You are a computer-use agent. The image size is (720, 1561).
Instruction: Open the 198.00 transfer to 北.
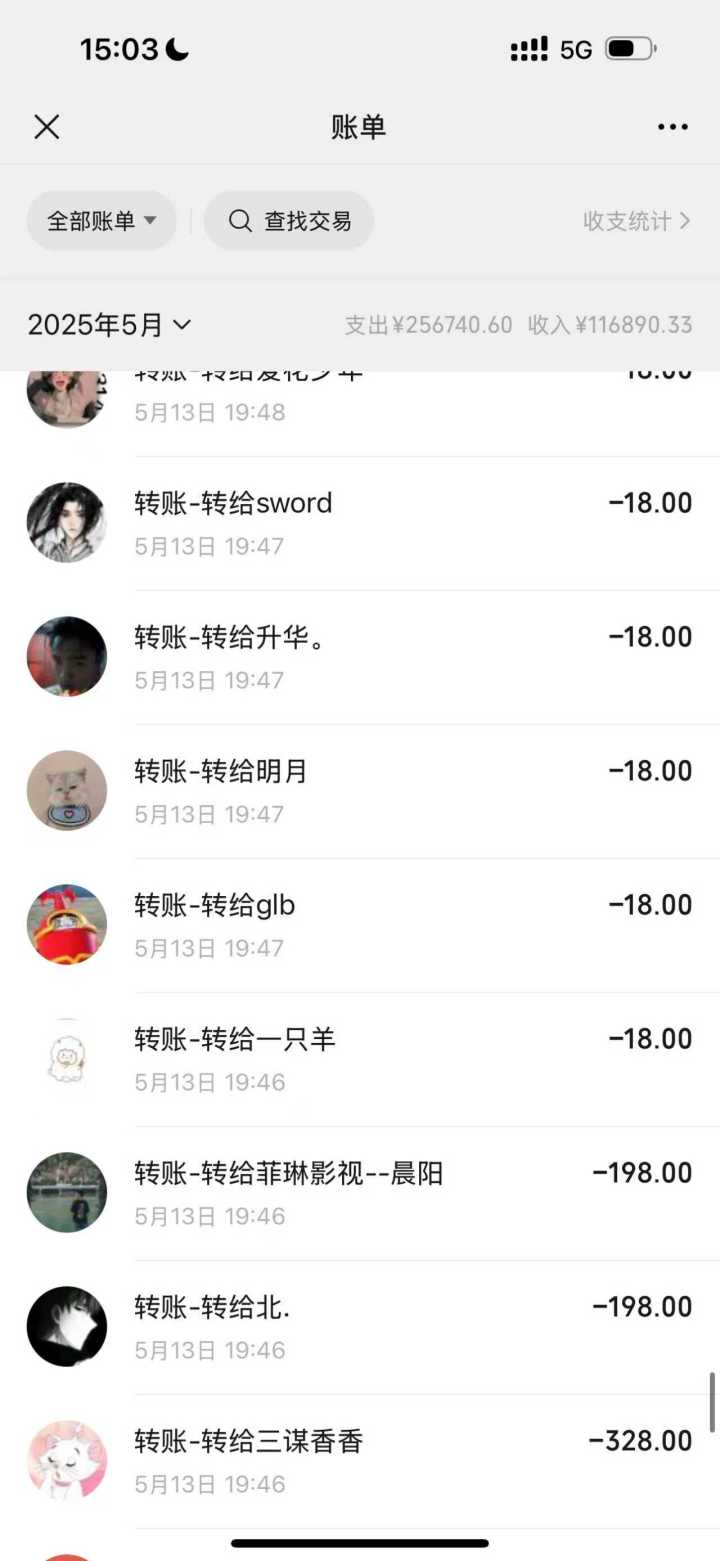click(360, 1327)
